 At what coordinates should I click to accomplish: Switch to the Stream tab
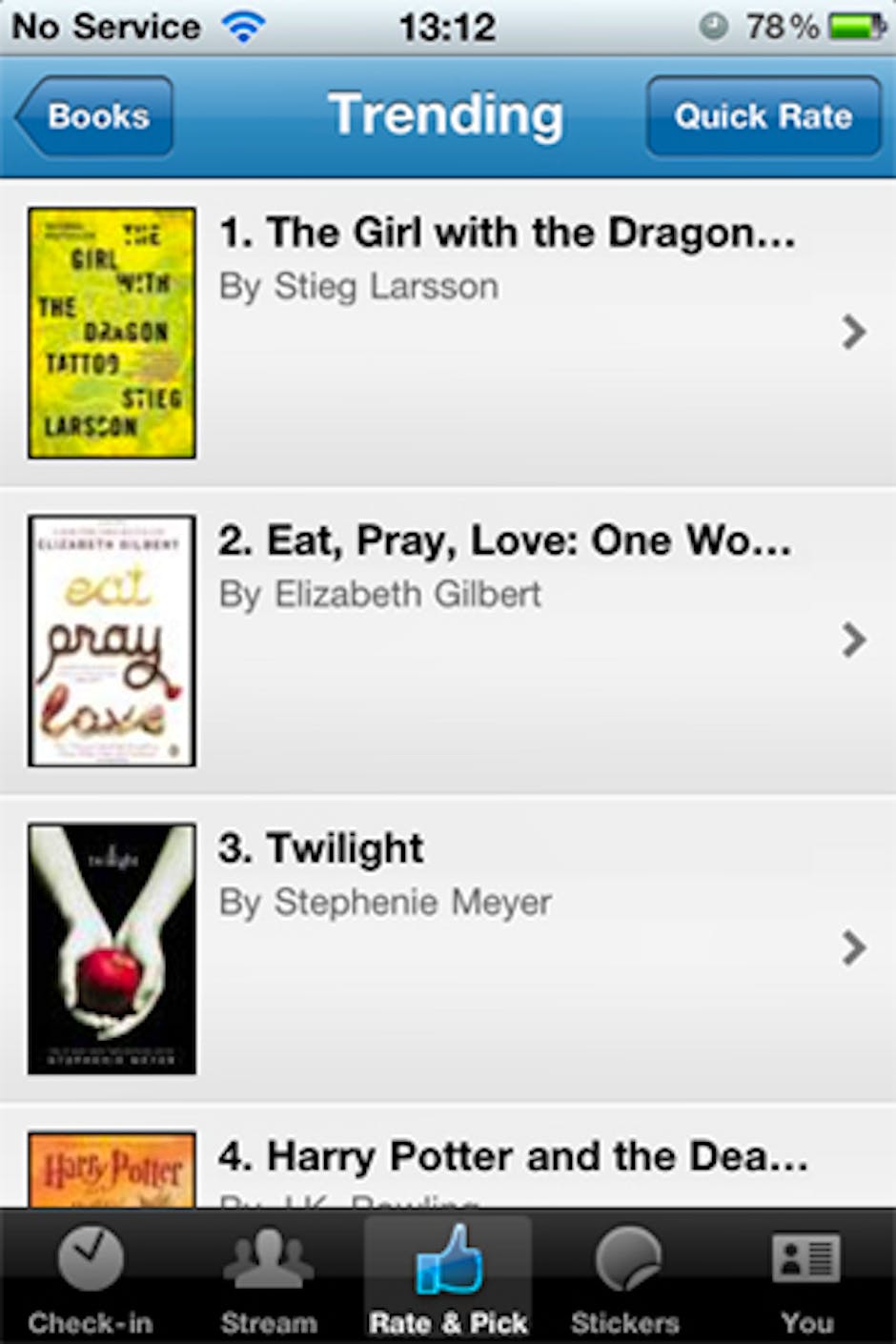(x=269, y=1277)
